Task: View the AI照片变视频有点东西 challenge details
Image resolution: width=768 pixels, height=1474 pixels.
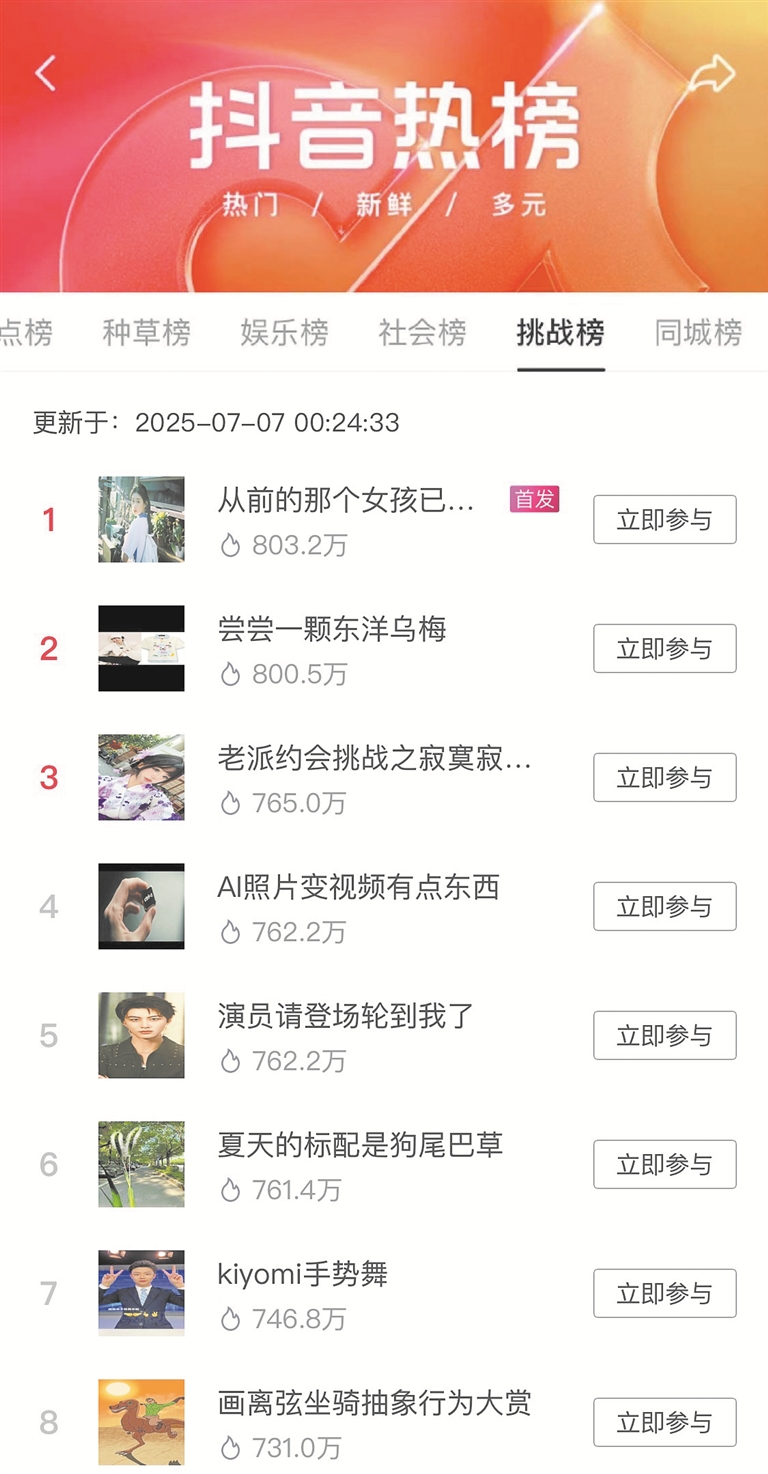Action: pyautogui.click(x=358, y=888)
